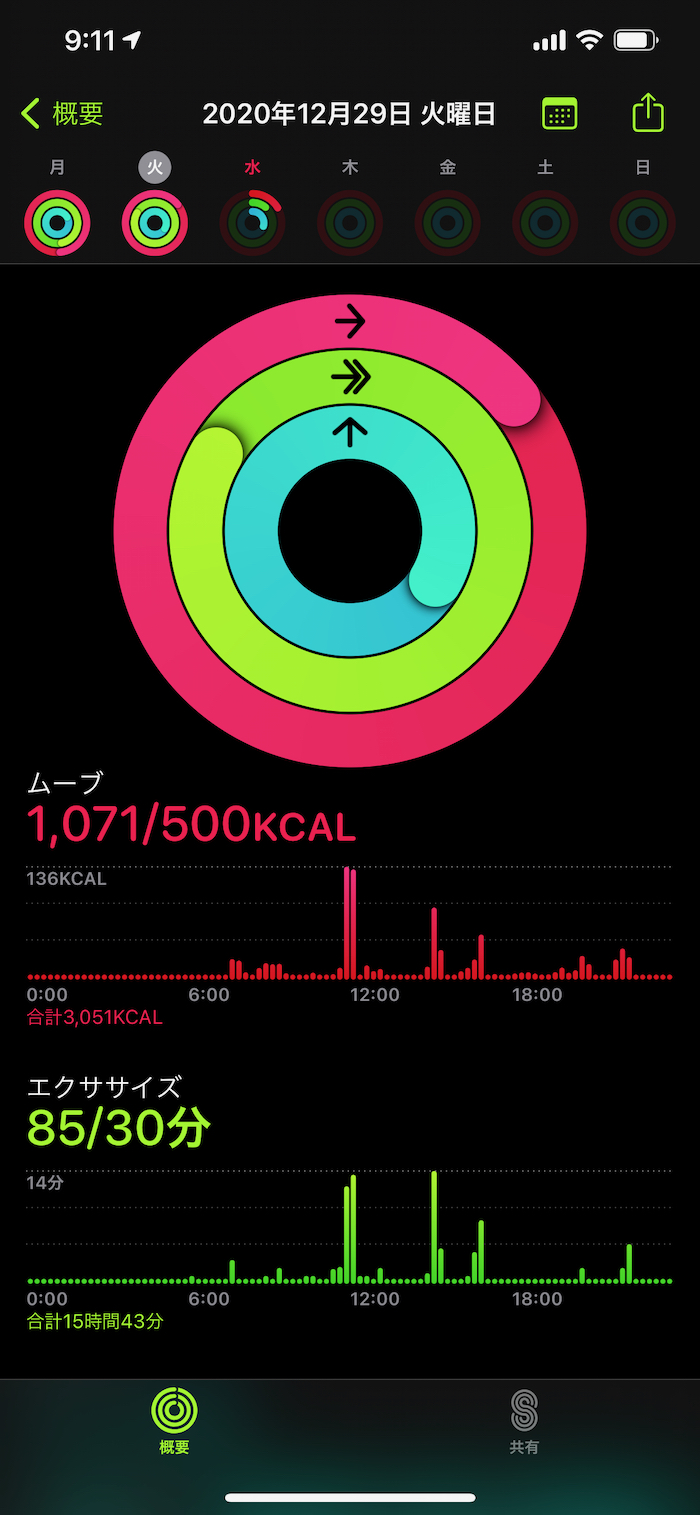Select Monday's activity rings
This screenshot has width=700, height=1515.
58,222
